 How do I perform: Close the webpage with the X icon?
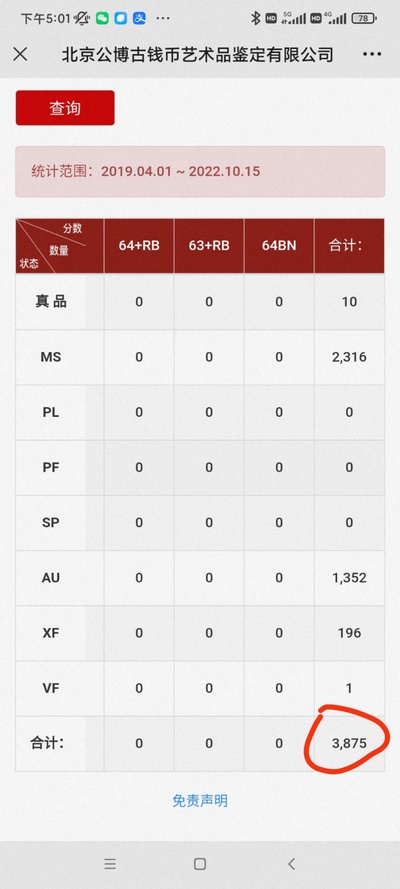[20, 54]
